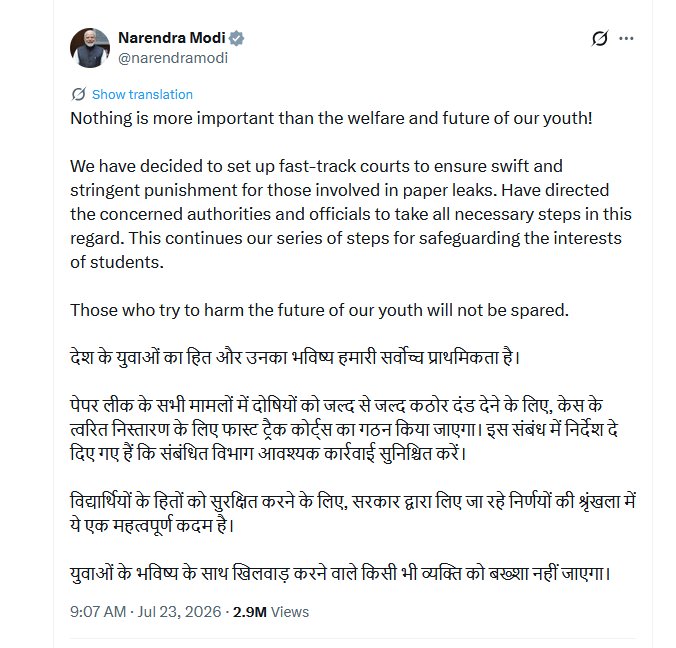Tap Show translation
676x648 pixels.
[142, 94]
